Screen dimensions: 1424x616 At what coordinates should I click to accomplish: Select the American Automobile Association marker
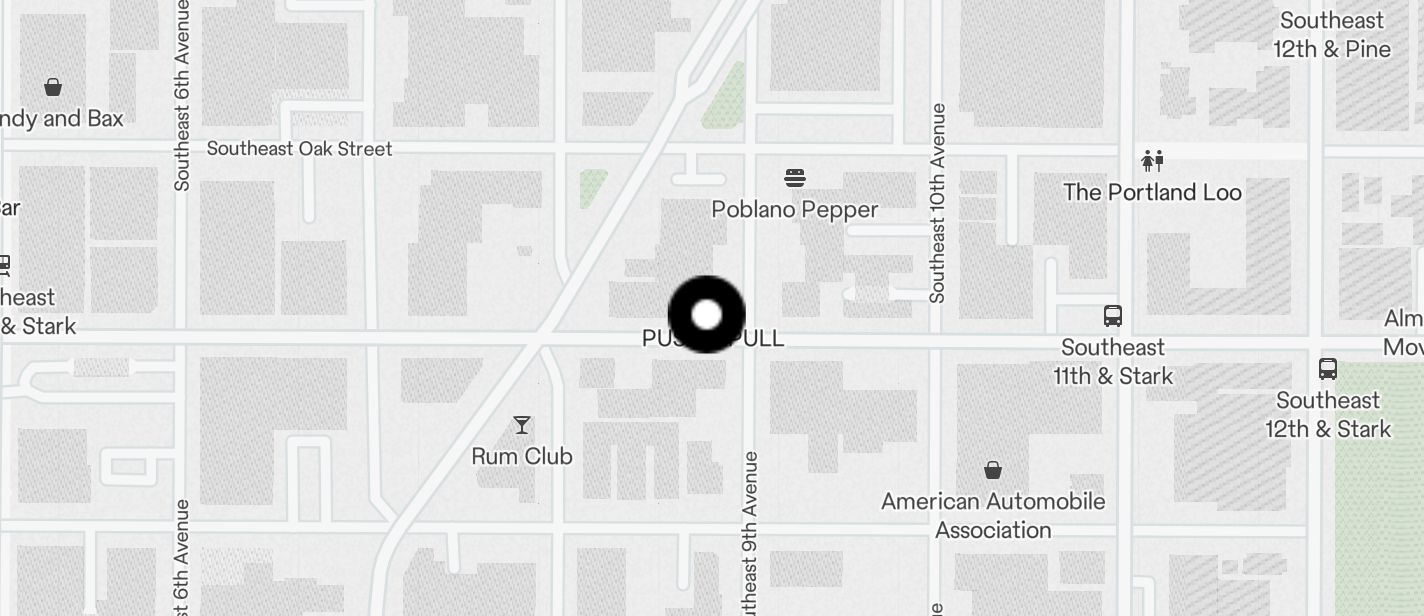click(x=993, y=470)
